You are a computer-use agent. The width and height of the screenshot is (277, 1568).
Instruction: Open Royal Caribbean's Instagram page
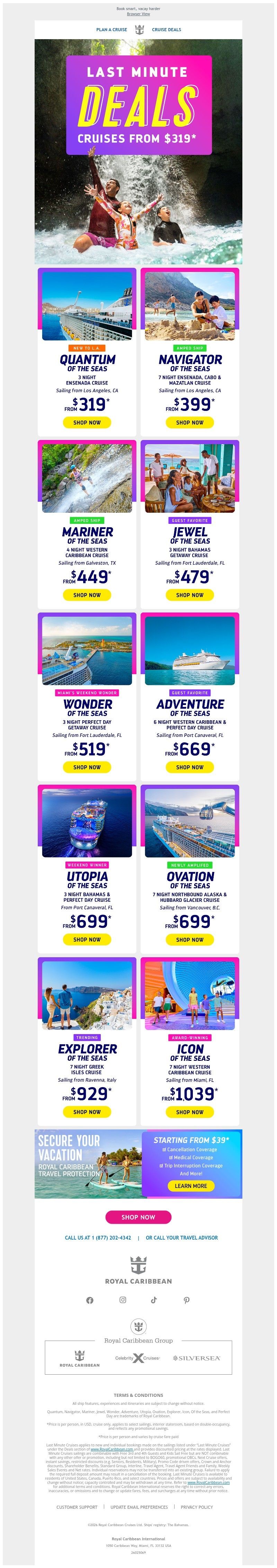click(122, 1300)
